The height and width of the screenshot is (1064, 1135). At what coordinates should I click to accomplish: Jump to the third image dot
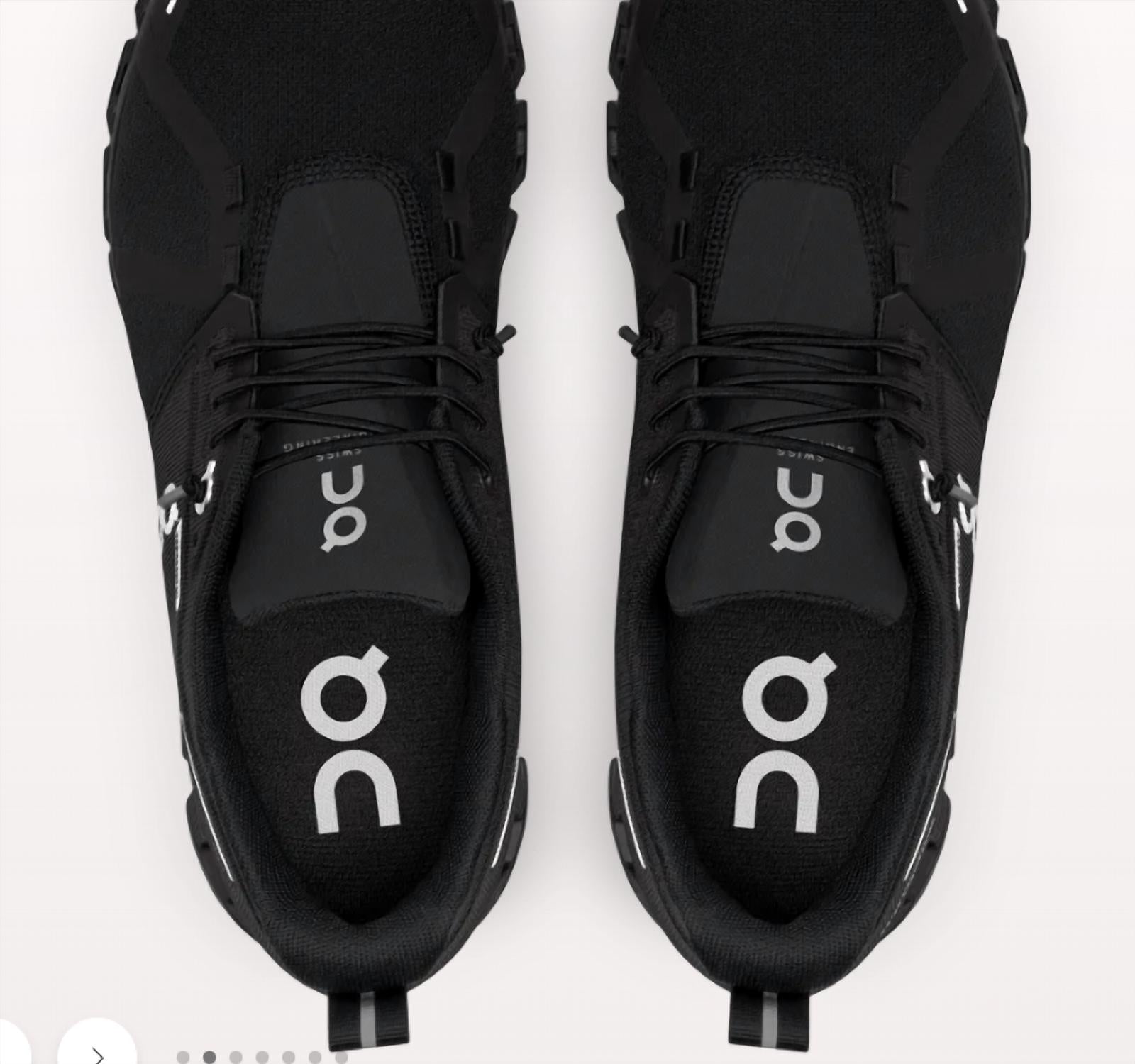tap(236, 1057)
